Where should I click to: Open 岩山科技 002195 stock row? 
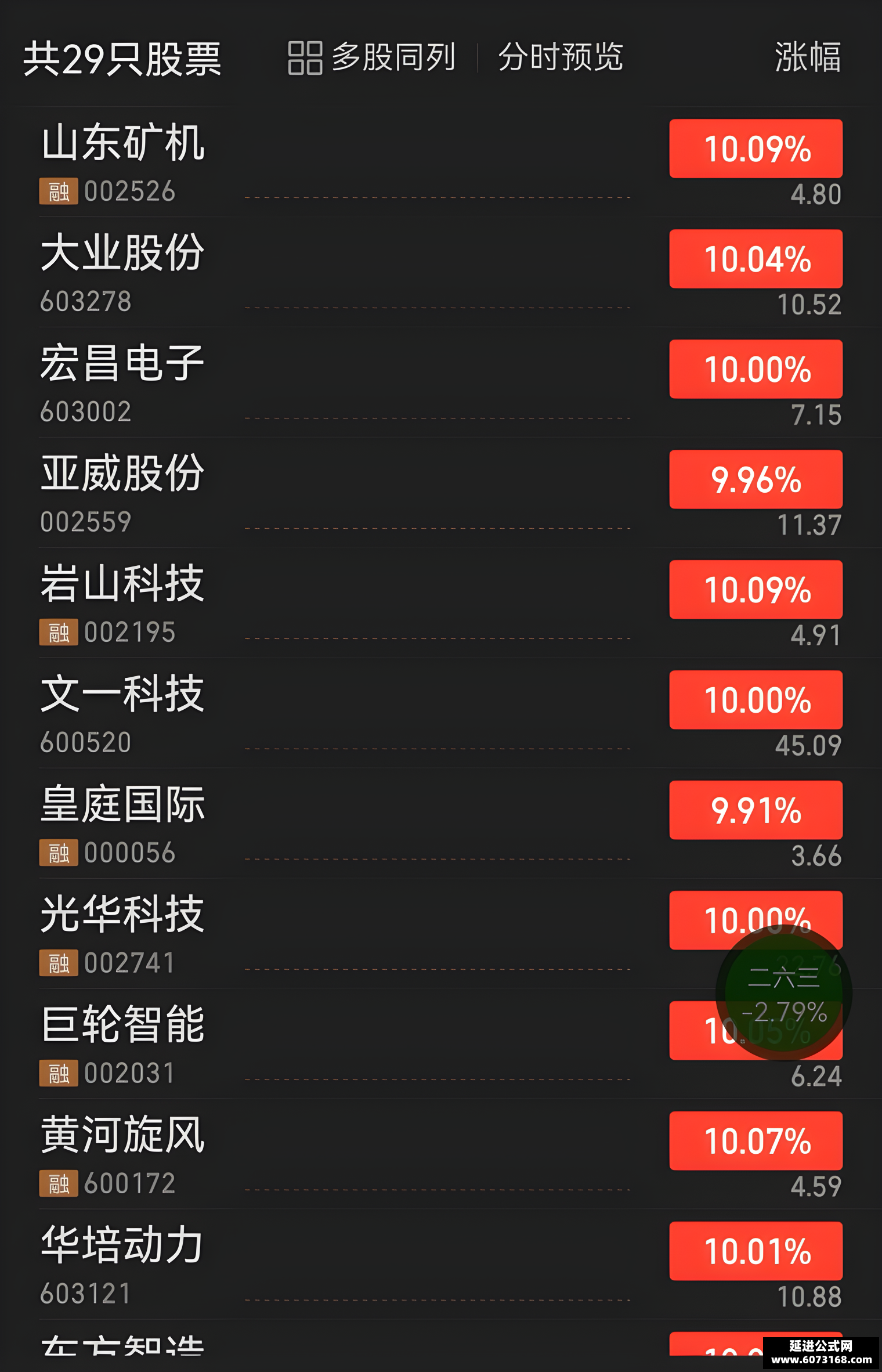point(441,603)
